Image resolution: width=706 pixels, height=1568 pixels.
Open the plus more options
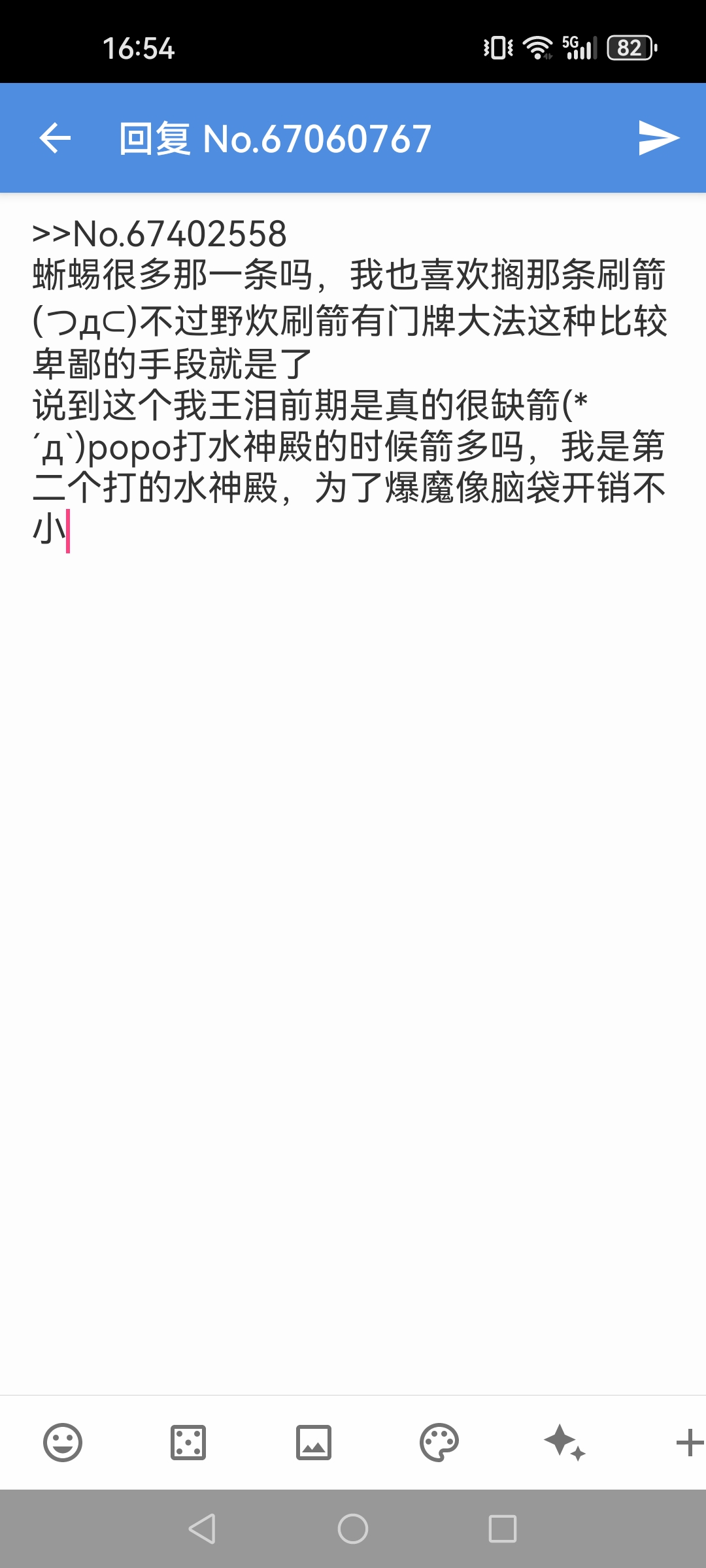[689, 1442]
